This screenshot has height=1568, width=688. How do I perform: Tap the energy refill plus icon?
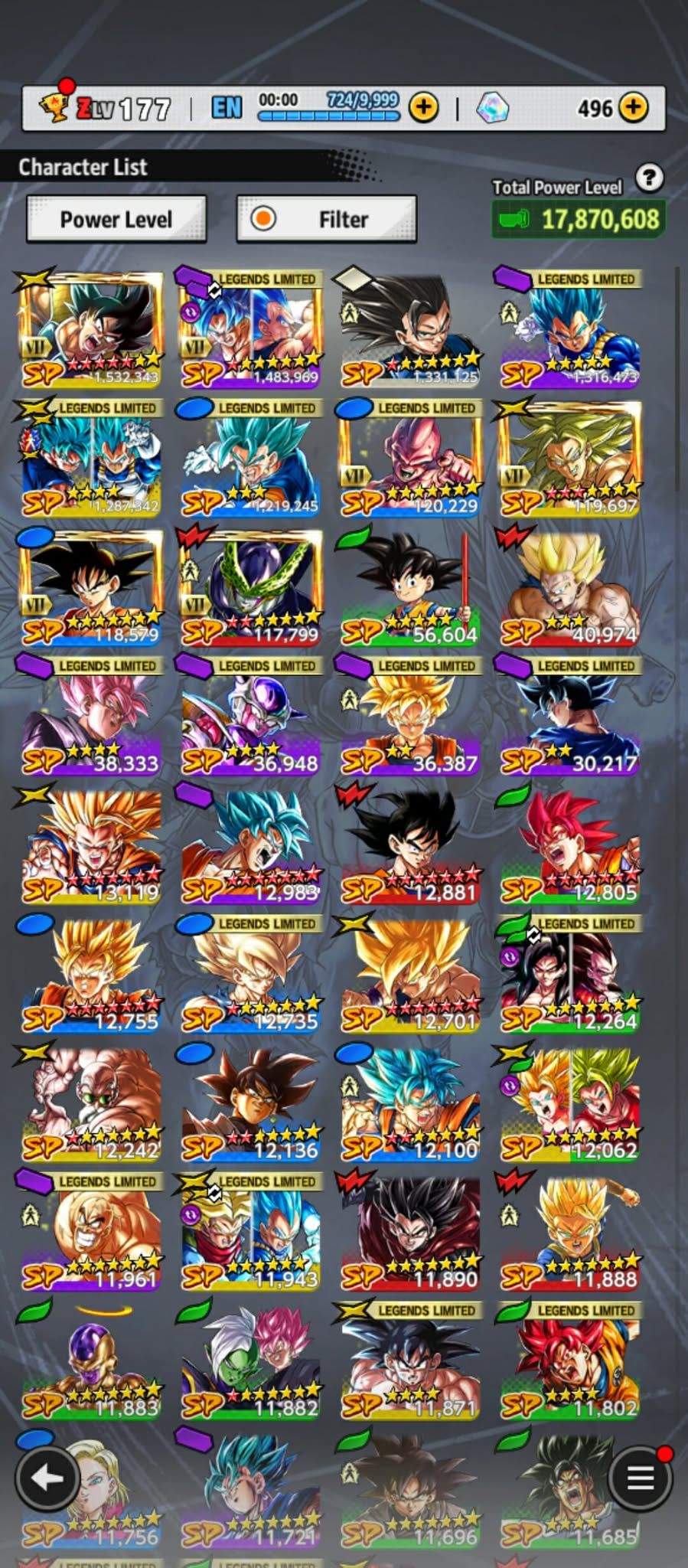click(423, 108)
